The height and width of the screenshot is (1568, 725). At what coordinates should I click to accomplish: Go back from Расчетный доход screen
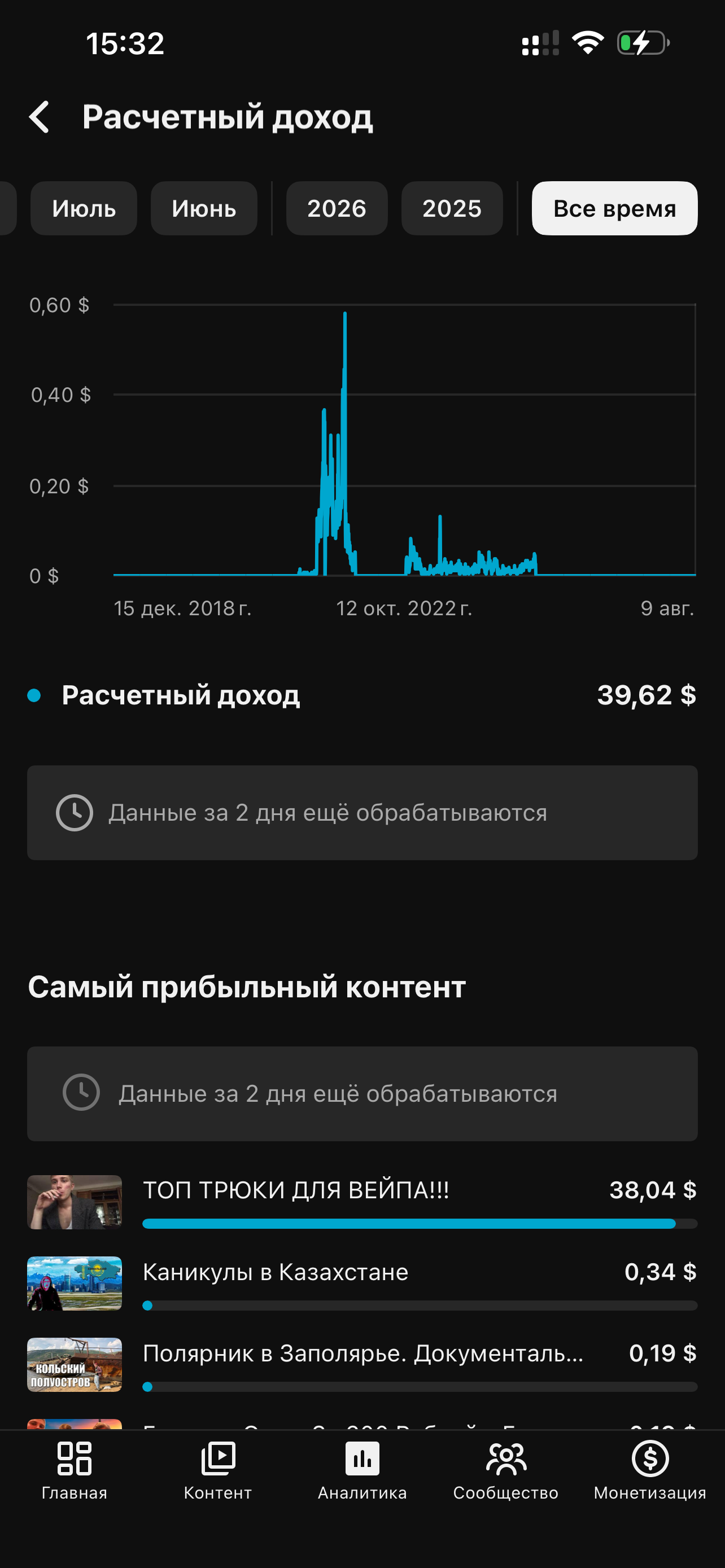(x=40, y=117)
